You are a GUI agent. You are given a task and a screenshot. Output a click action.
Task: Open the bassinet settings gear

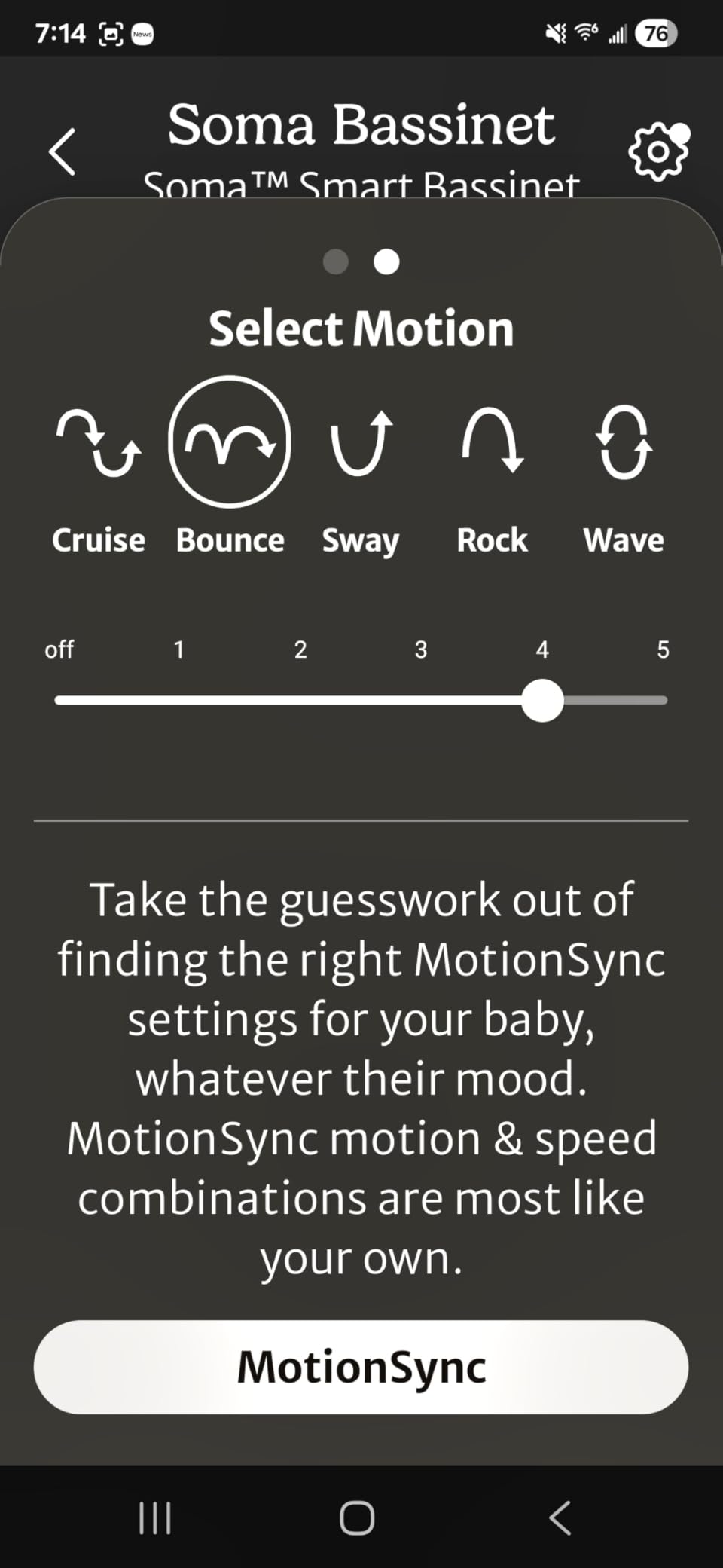pos(657,151)
